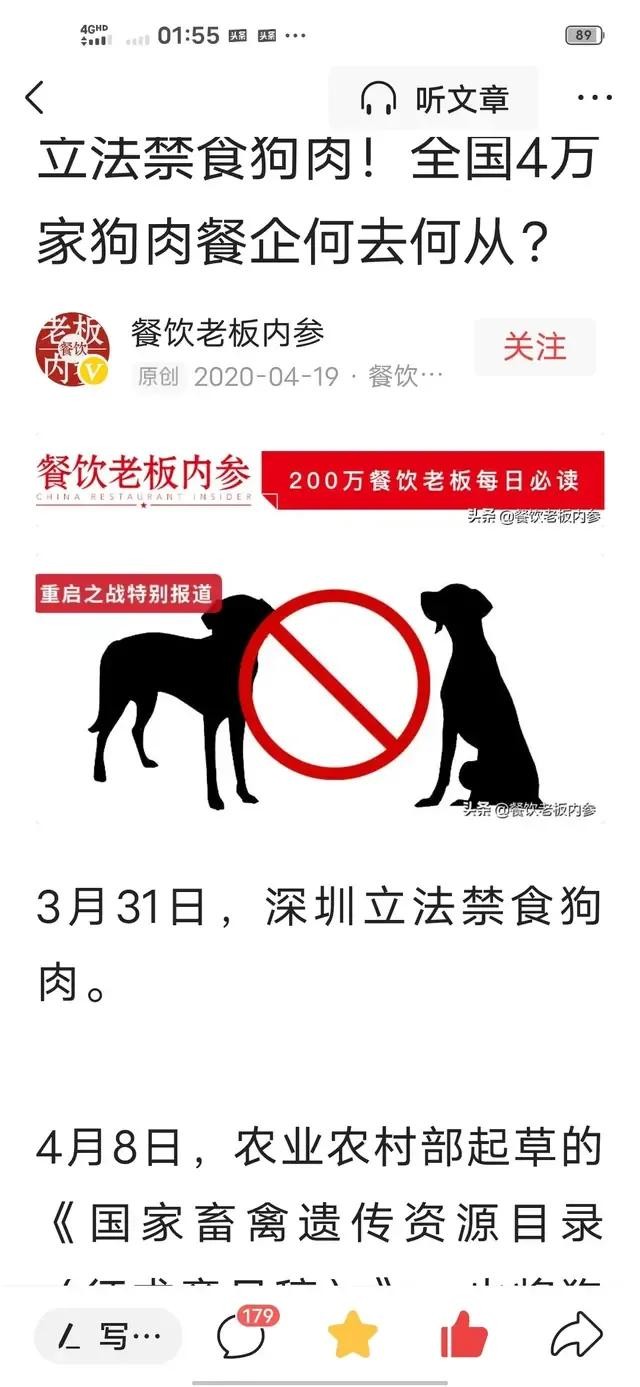Like the article with thumbs-up
Screen dimensions: 640x1387
(x=463, y=1336)
